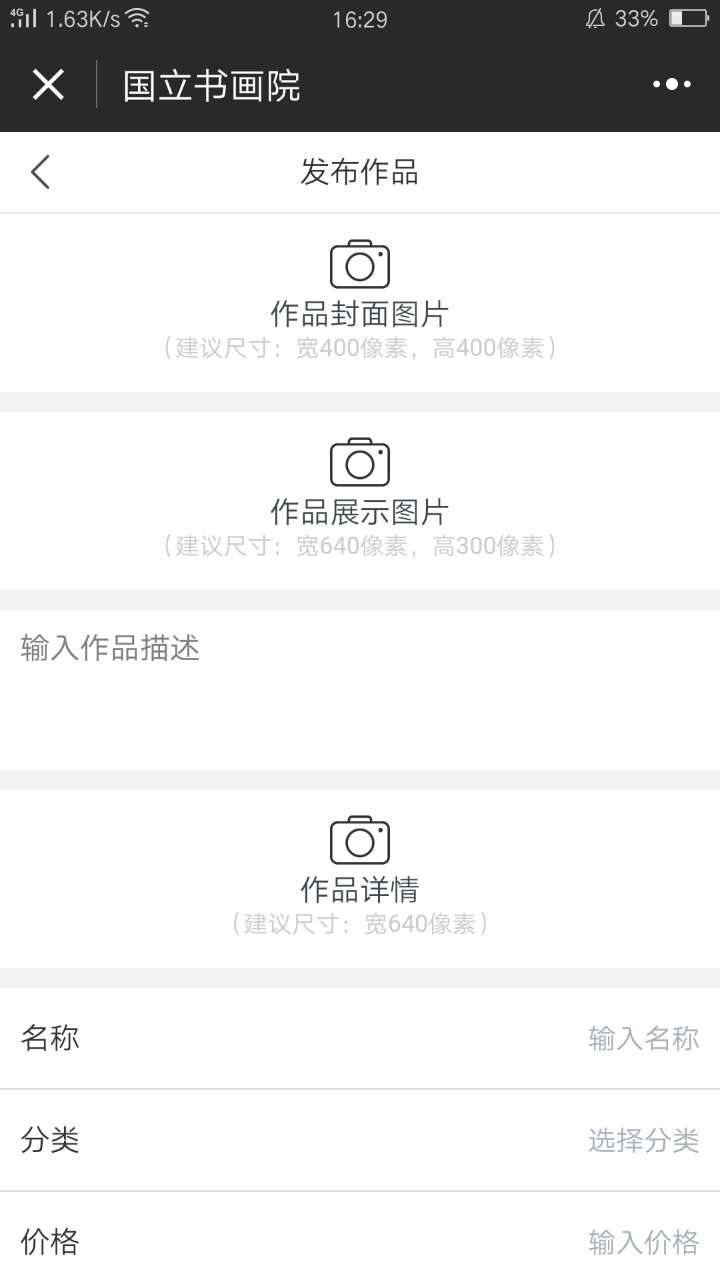Go back from 发布作品 page
720x1280 pixels.
[40, 172]
